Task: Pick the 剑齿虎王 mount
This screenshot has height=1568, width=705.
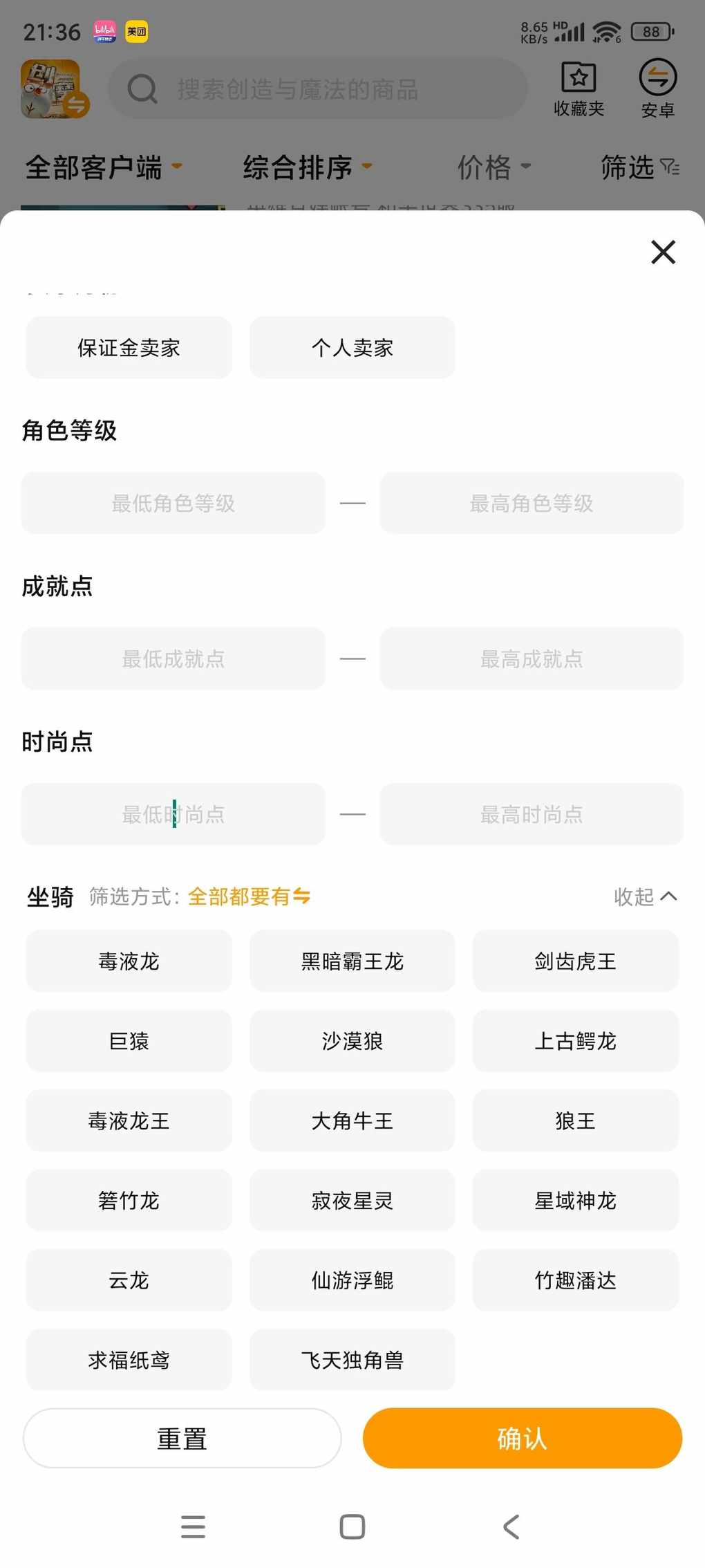Action: click(575, 961)
